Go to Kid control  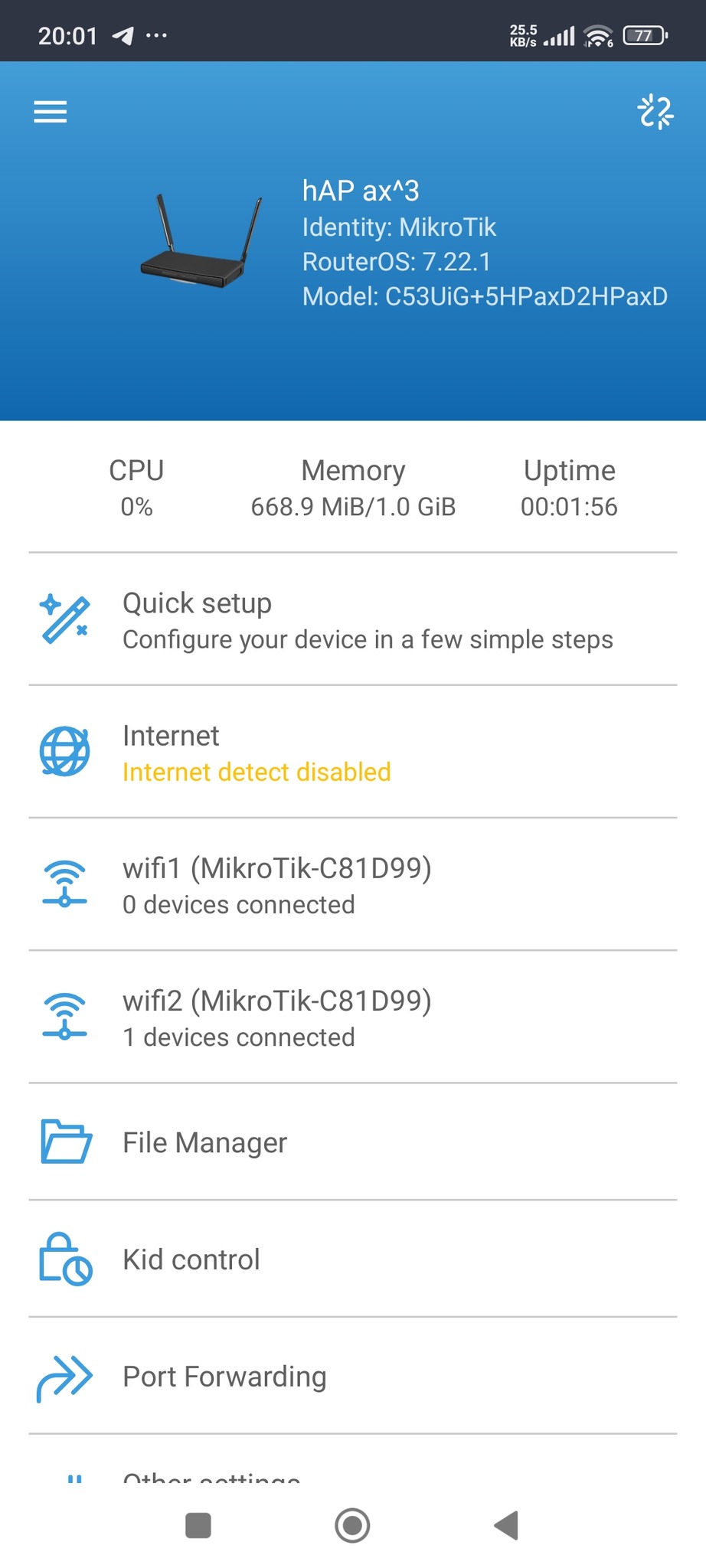[x=352, y=1259]
